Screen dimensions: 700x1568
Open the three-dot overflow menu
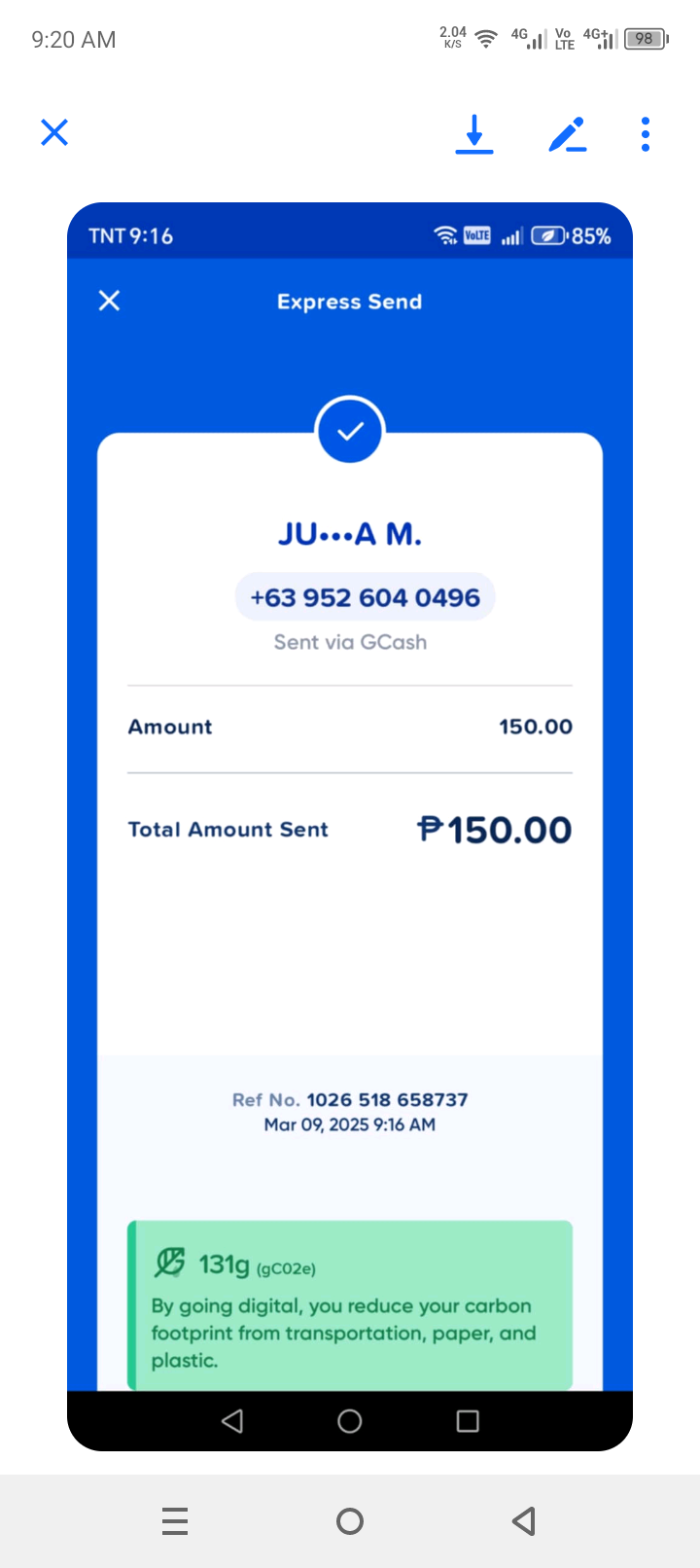(x=646, y=134)
